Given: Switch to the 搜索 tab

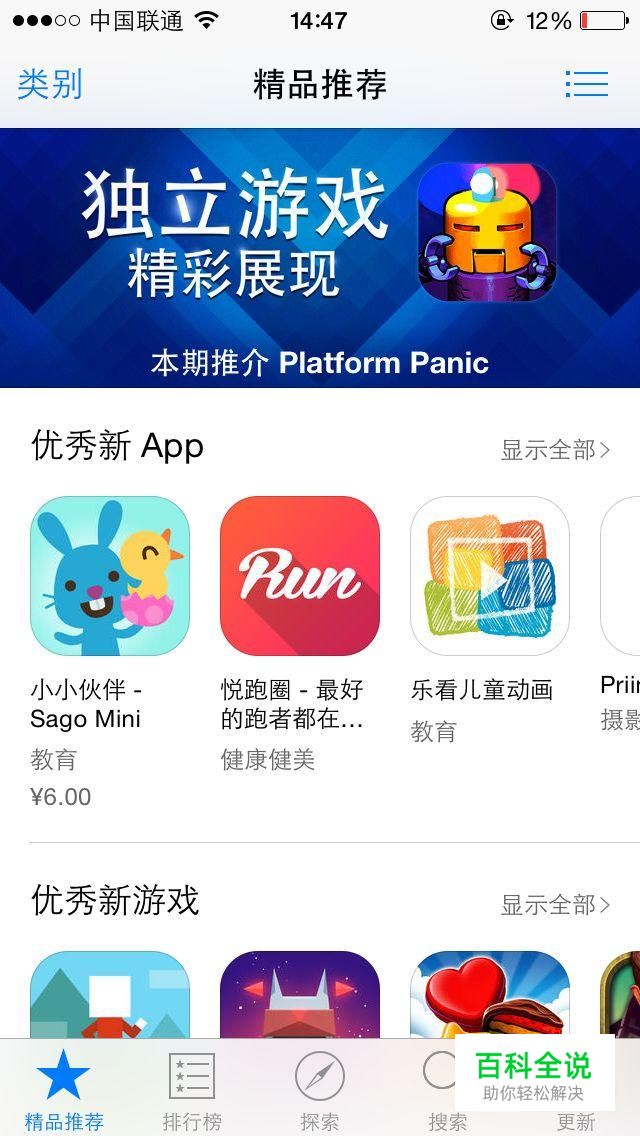Looking at the screenshot, I should 444,1087.
